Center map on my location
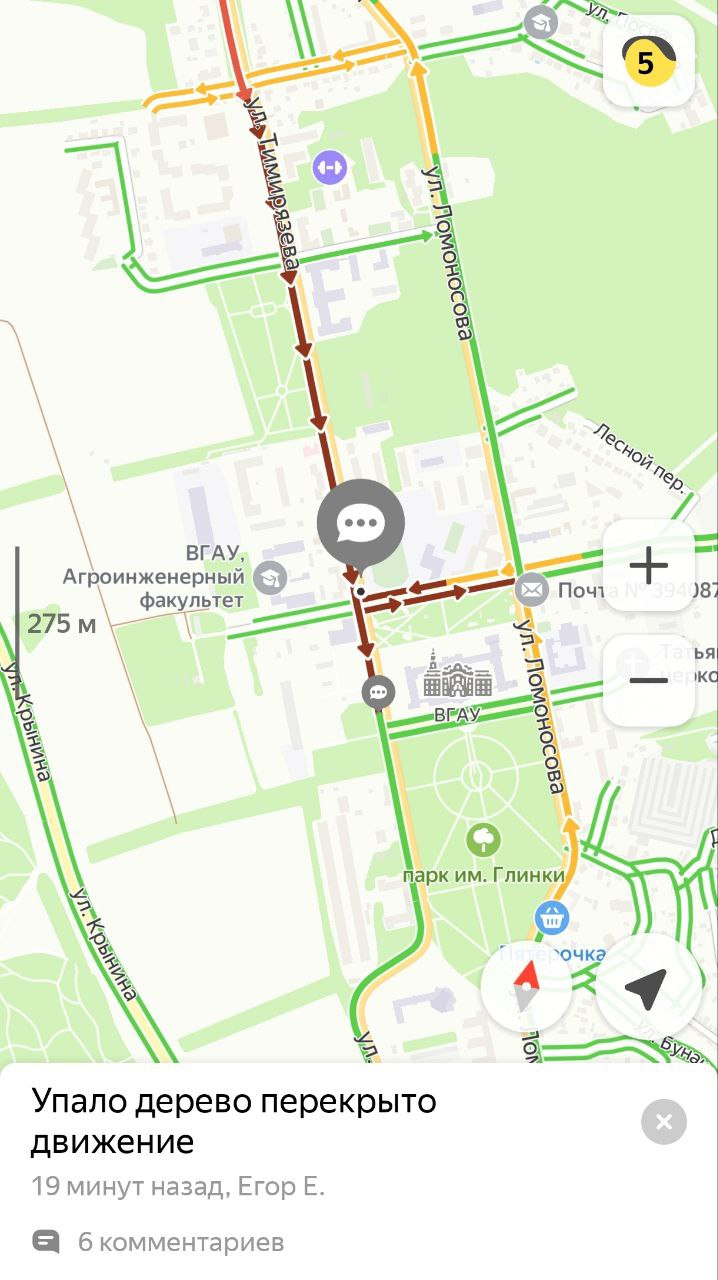Screen dimensions: 718x1280 click(x=648, y=988)
